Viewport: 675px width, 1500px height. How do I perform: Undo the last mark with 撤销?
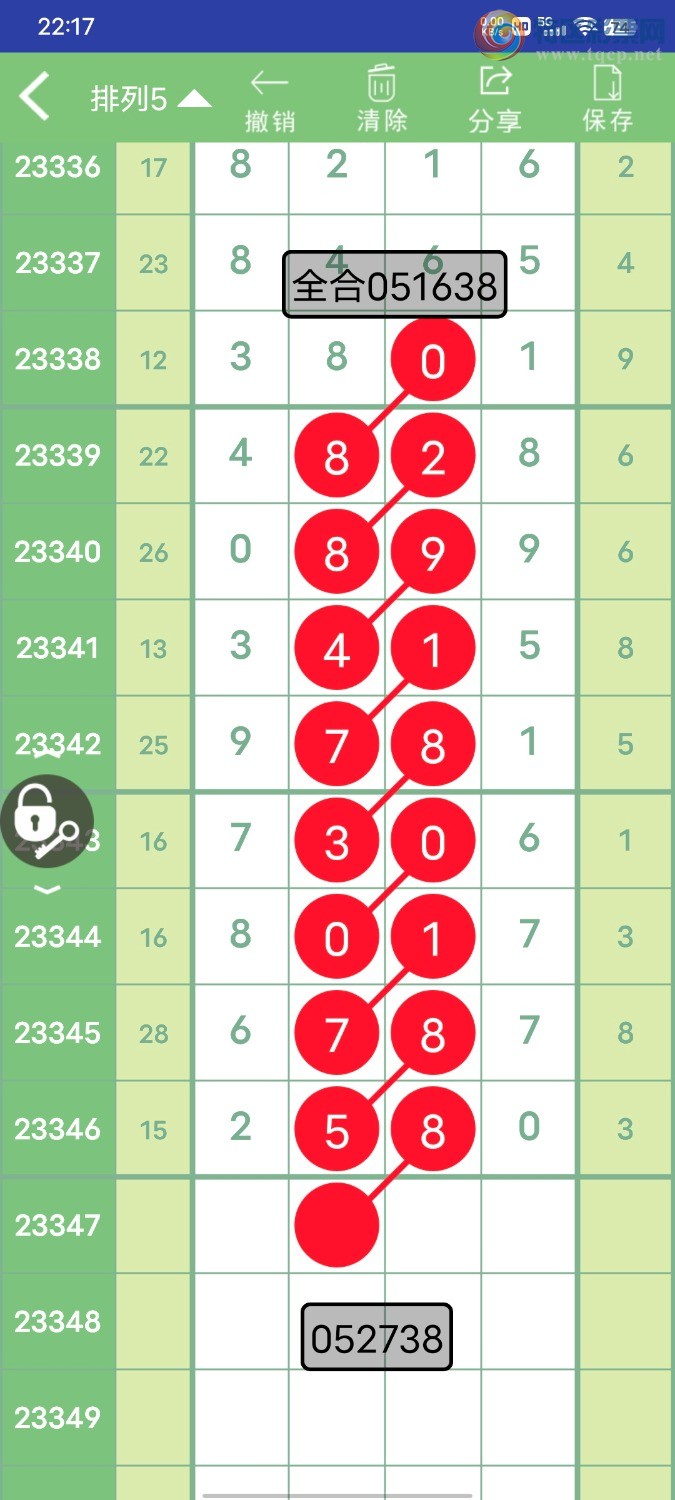coord(270,100)
